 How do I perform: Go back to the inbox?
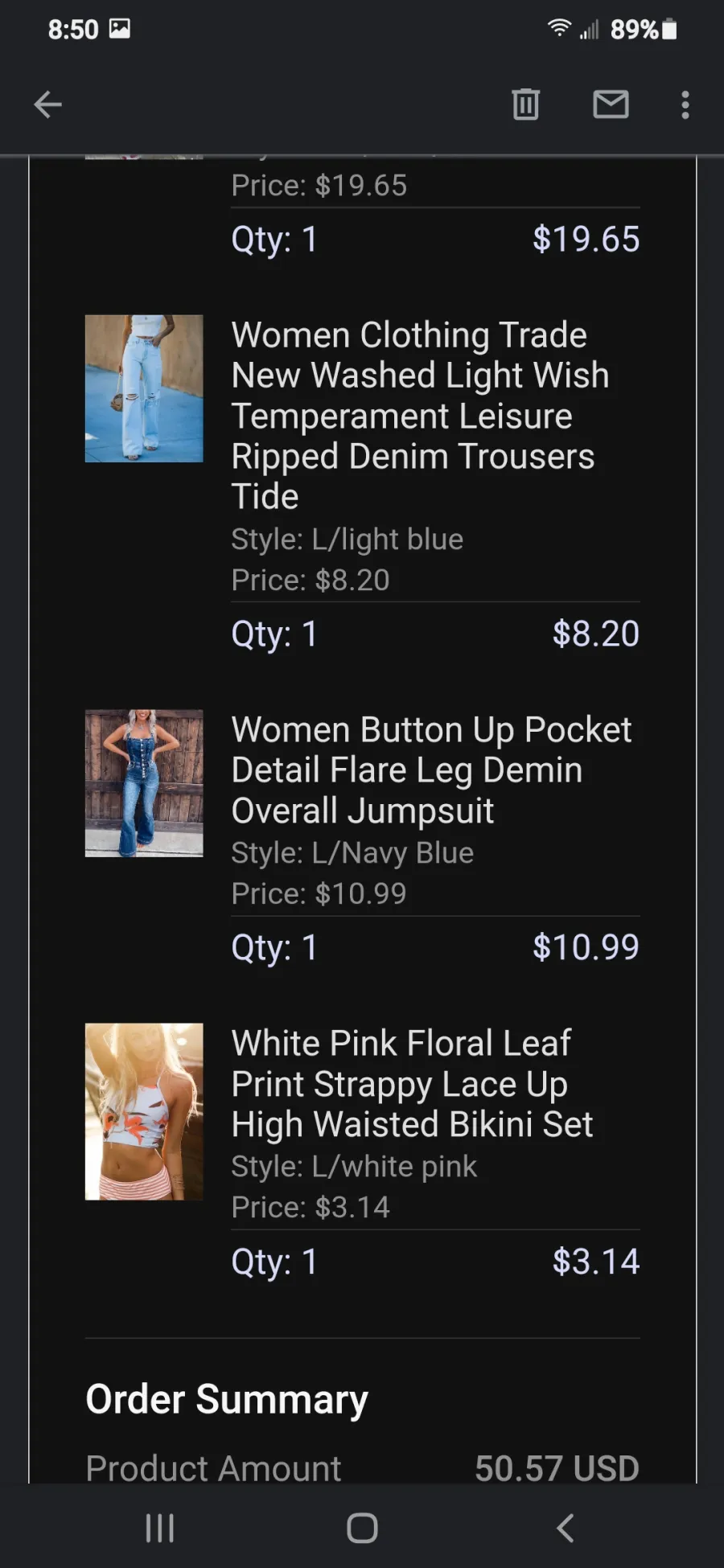tap(47, 105)
